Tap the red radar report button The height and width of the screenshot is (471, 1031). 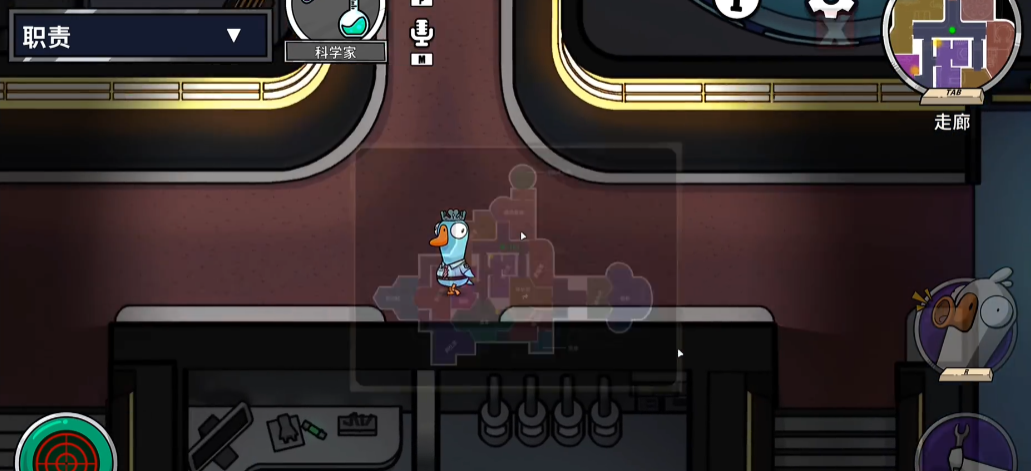point(66,448)
